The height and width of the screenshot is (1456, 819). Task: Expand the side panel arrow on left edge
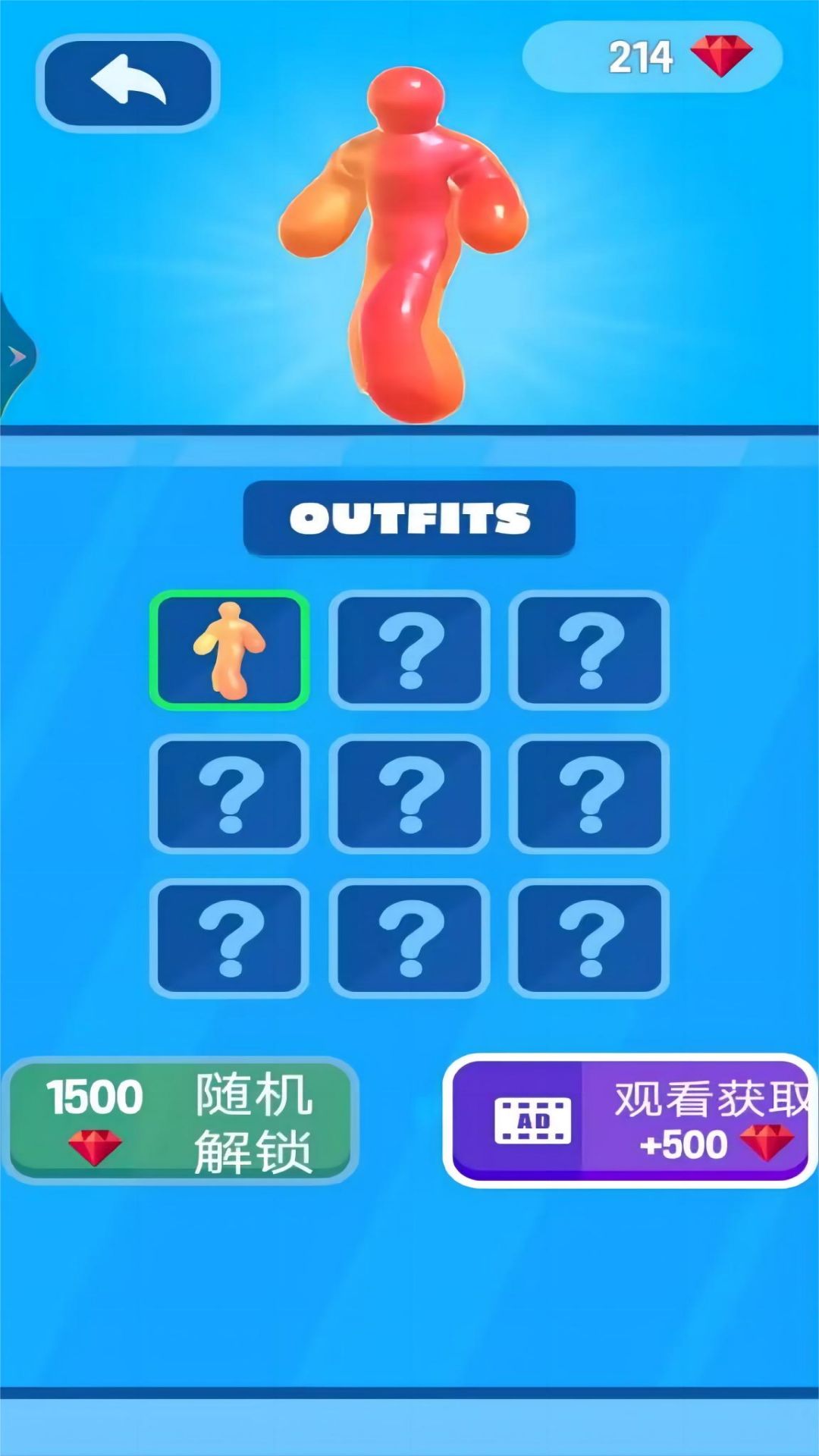15,356
